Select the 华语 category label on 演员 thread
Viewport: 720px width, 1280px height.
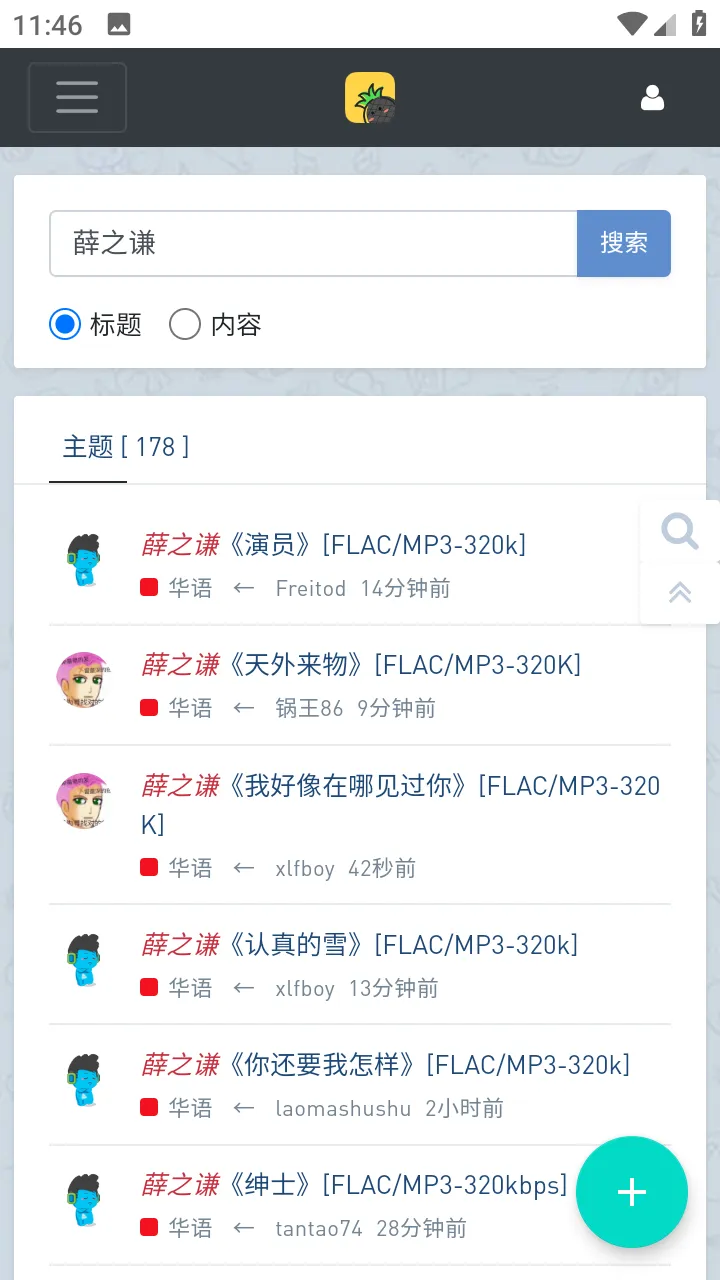(190, 587)
